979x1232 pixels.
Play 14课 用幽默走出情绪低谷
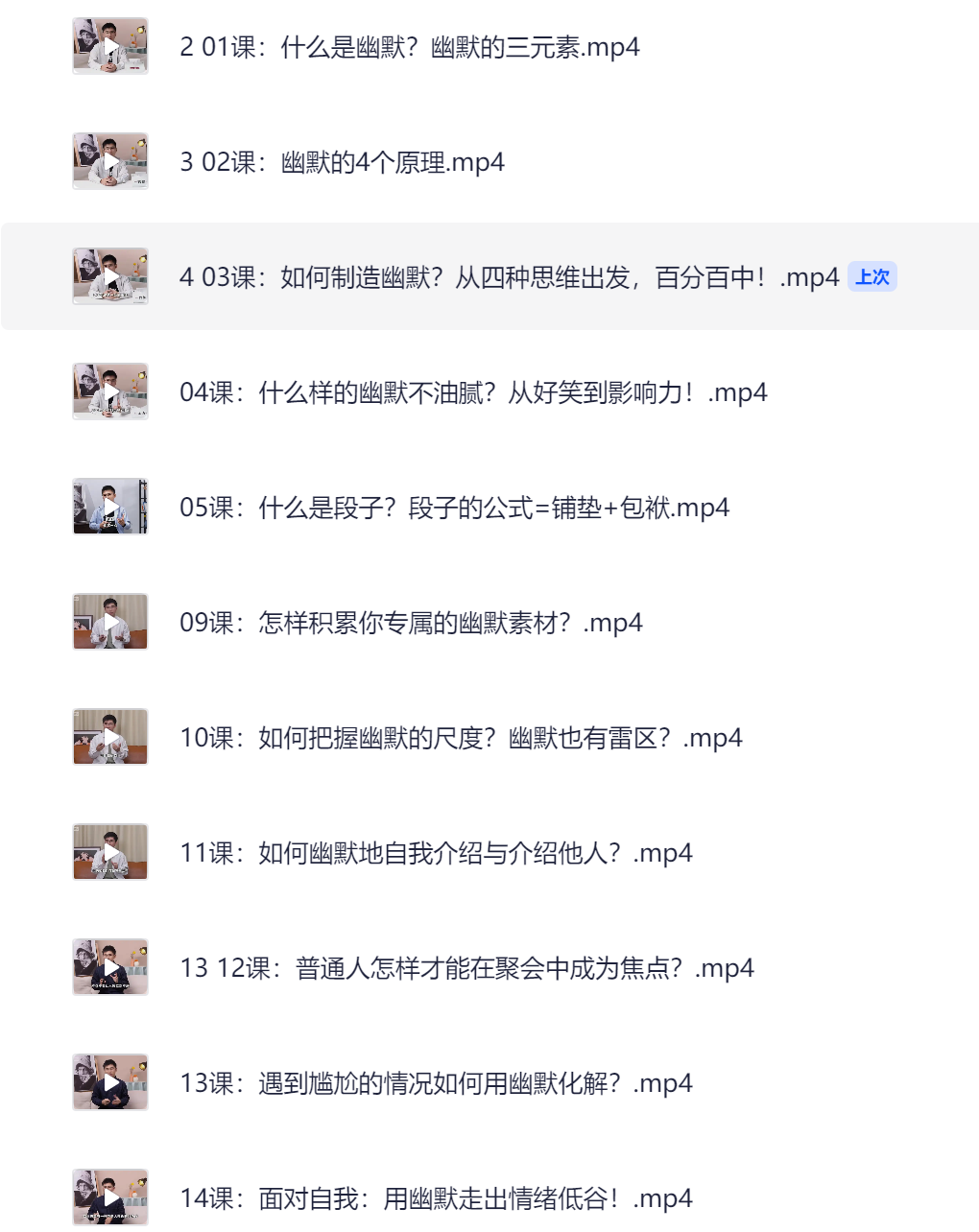click(x=436, y=1198)
